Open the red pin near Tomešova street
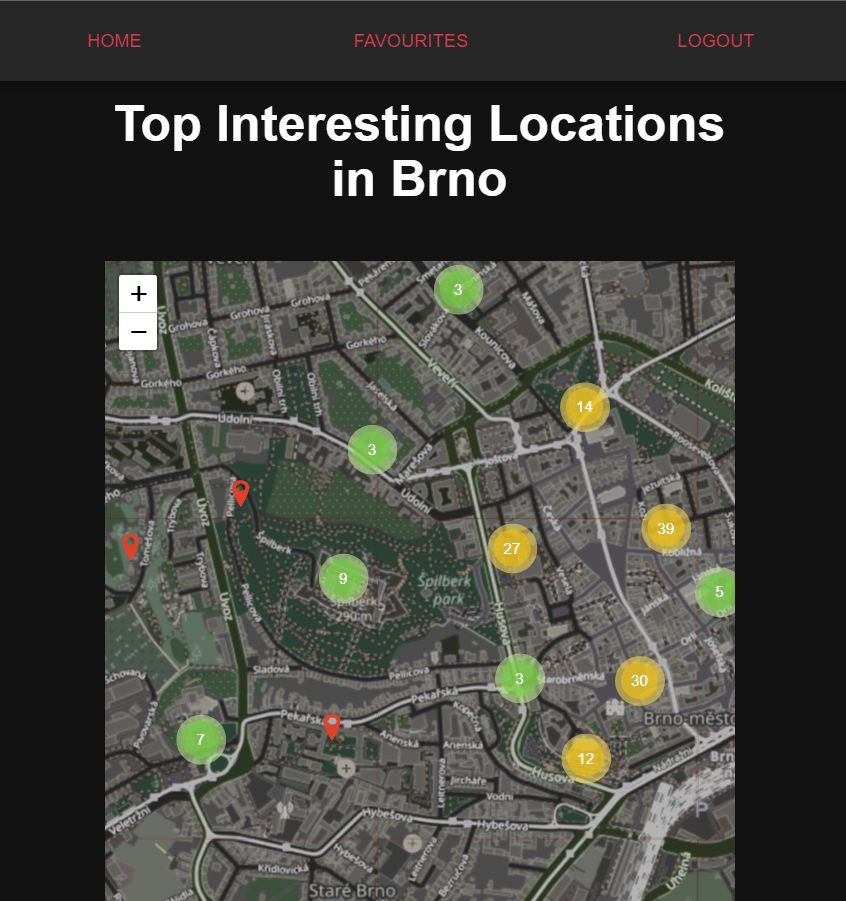Viewport: 846px width, 901px height. coord(130,547)
